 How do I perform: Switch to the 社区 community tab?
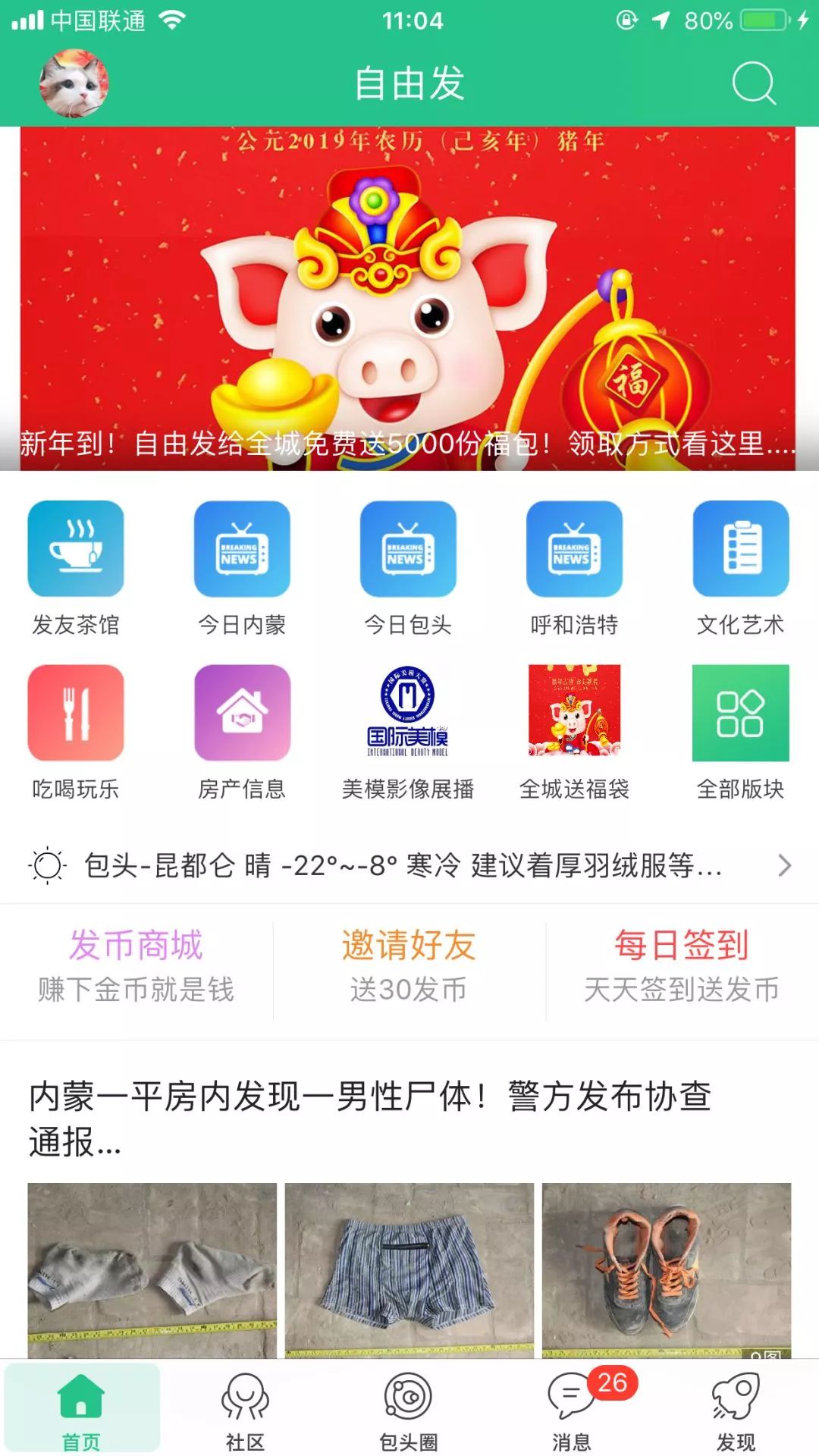pos(245,1407)
